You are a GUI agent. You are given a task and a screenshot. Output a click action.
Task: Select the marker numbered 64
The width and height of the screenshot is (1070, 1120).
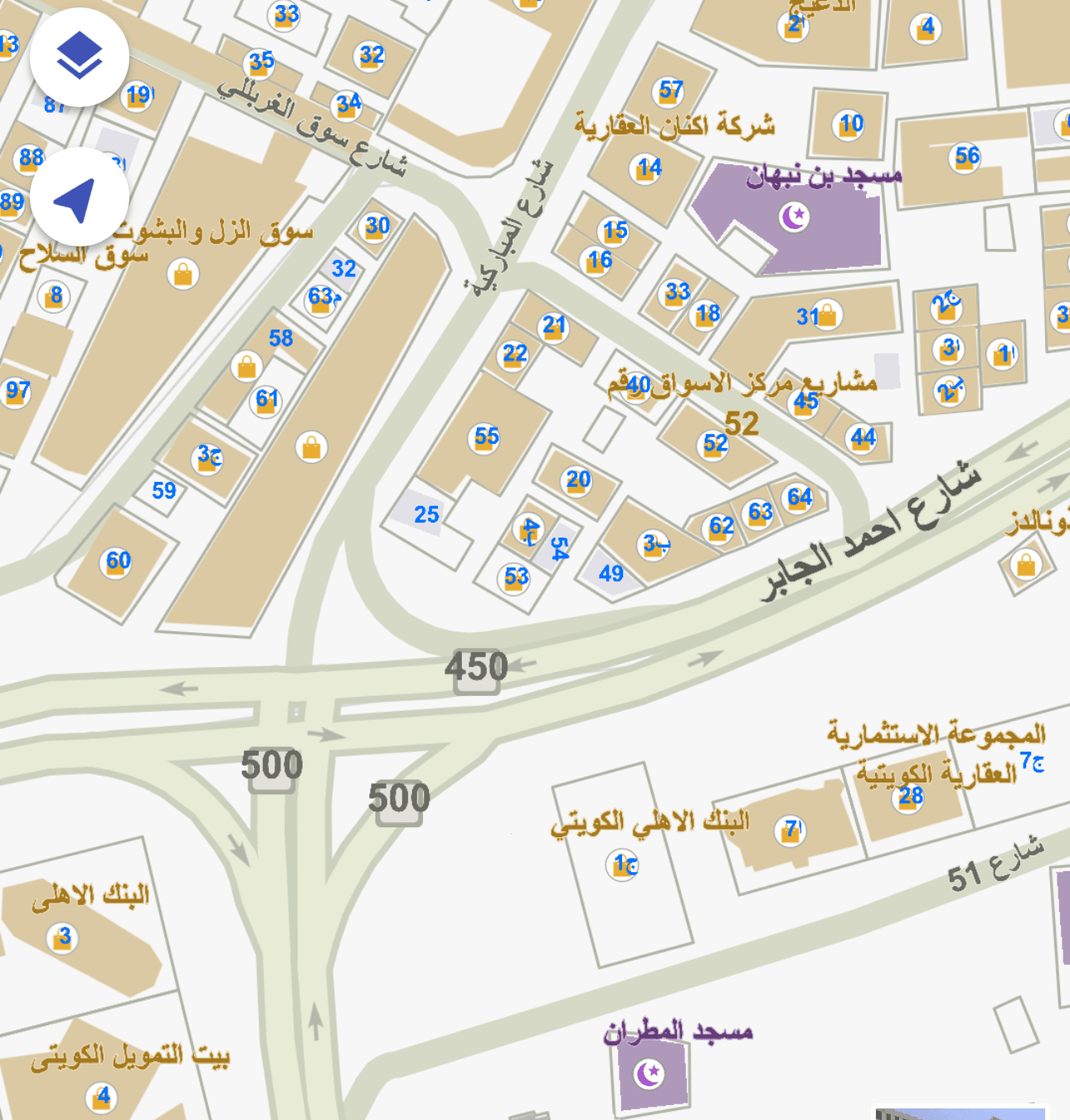coord(799,498)
